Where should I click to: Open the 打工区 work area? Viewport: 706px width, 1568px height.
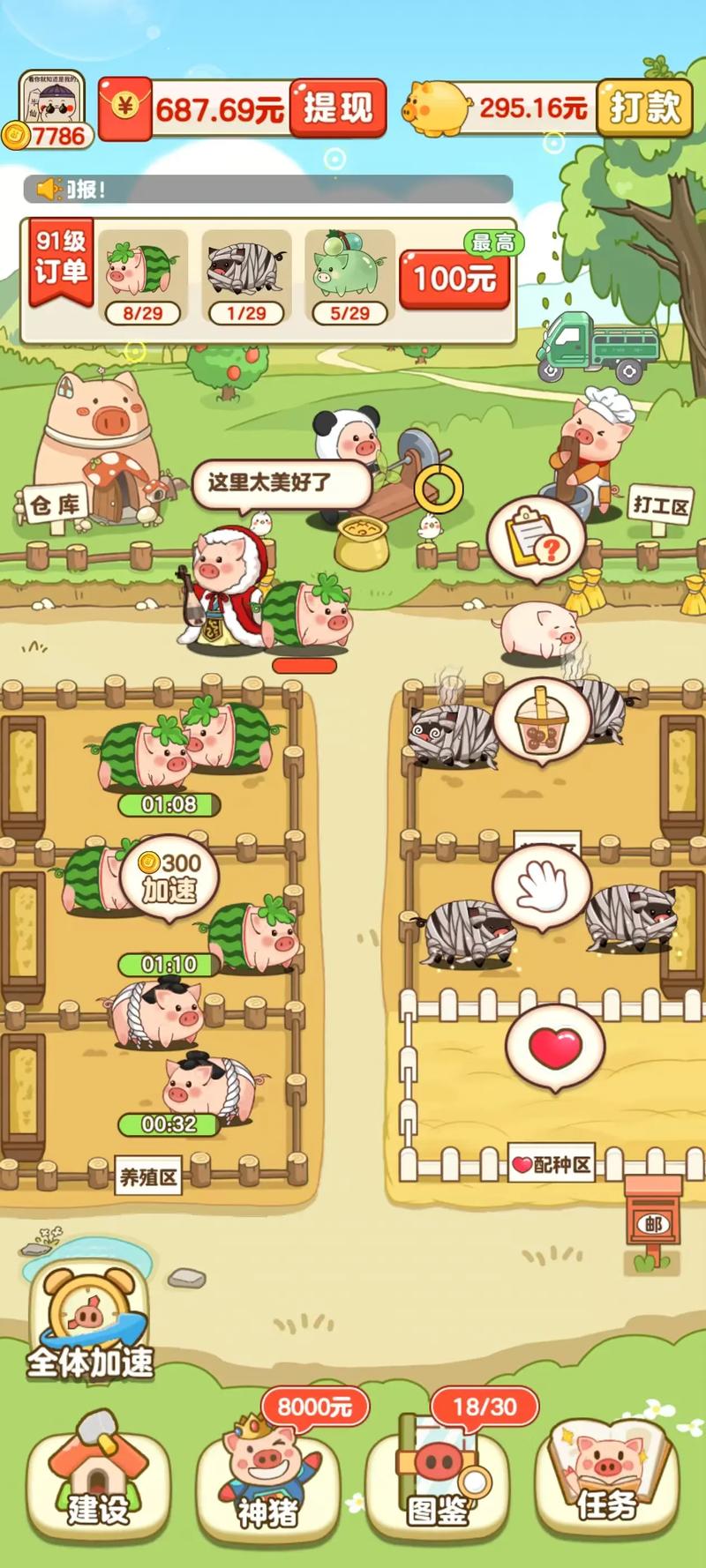(660, 506)
